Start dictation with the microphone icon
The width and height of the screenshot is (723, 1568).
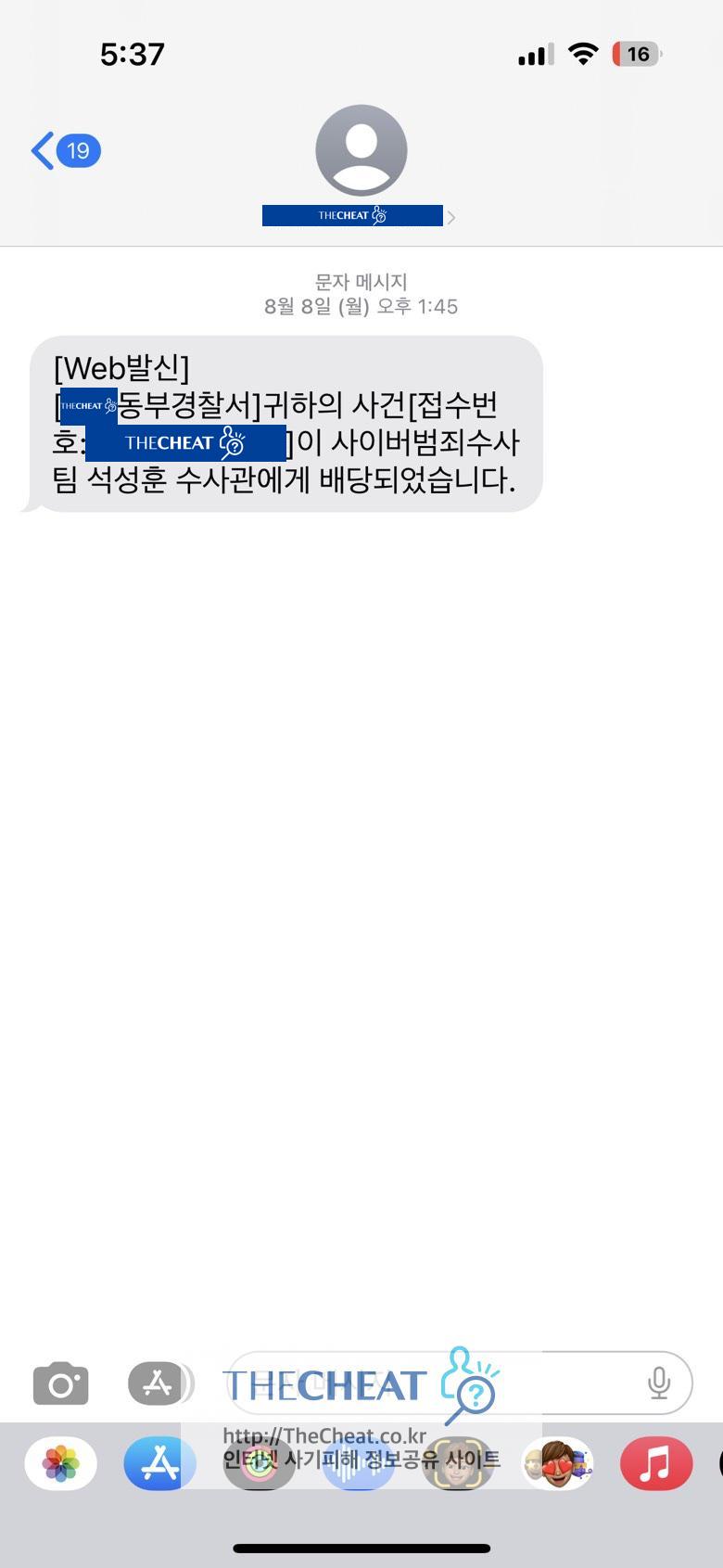pos(659,1383)
